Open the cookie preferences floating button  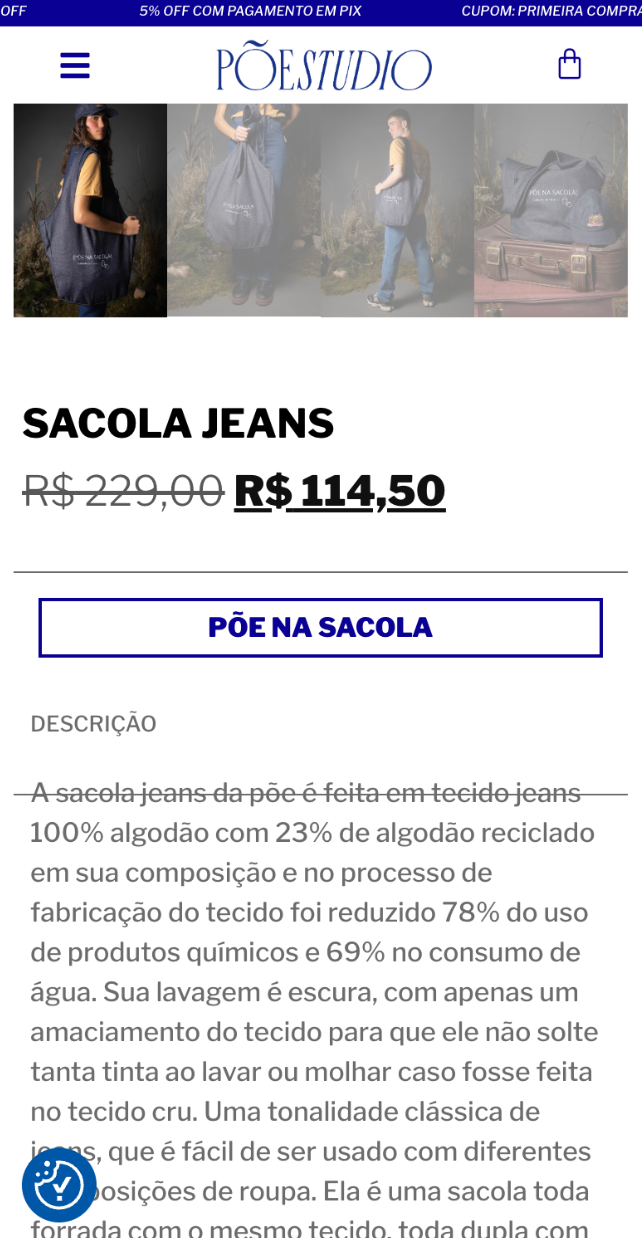tap(59, 1185)
